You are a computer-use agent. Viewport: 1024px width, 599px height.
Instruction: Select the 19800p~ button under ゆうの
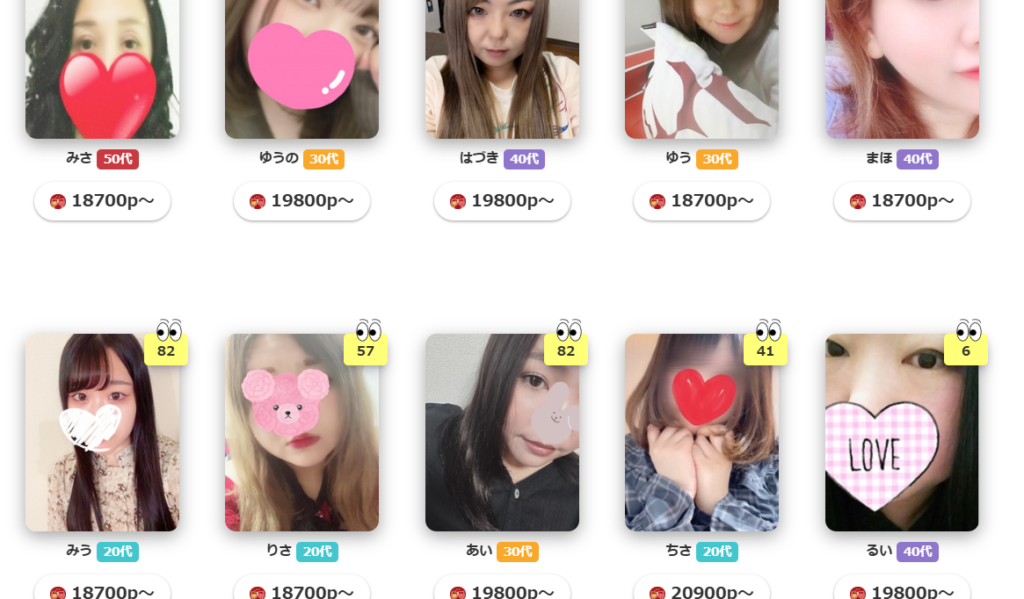pyautogui.click(x=302, y=201)
